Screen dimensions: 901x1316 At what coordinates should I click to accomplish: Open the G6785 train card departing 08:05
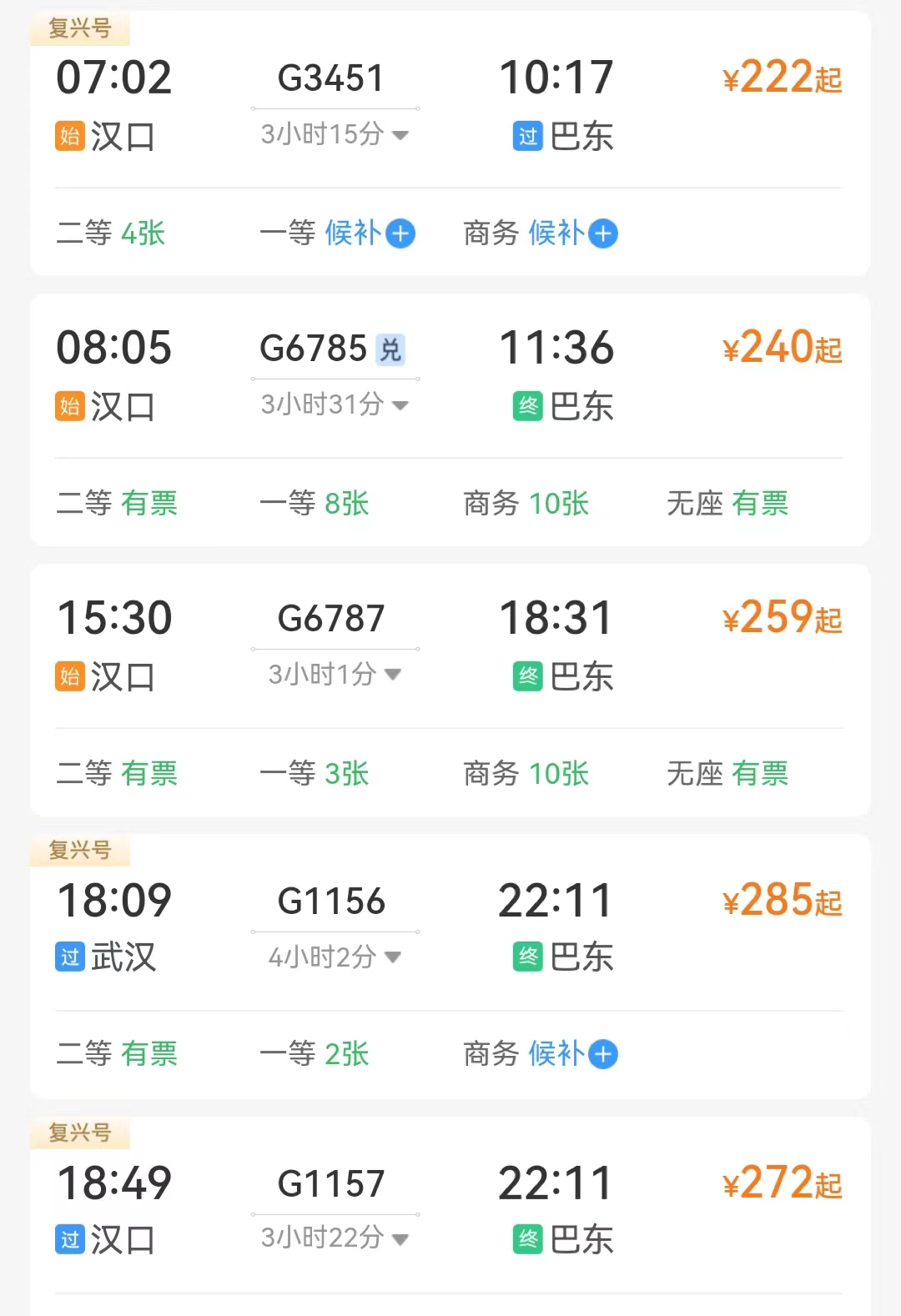[x=314, y=349]
